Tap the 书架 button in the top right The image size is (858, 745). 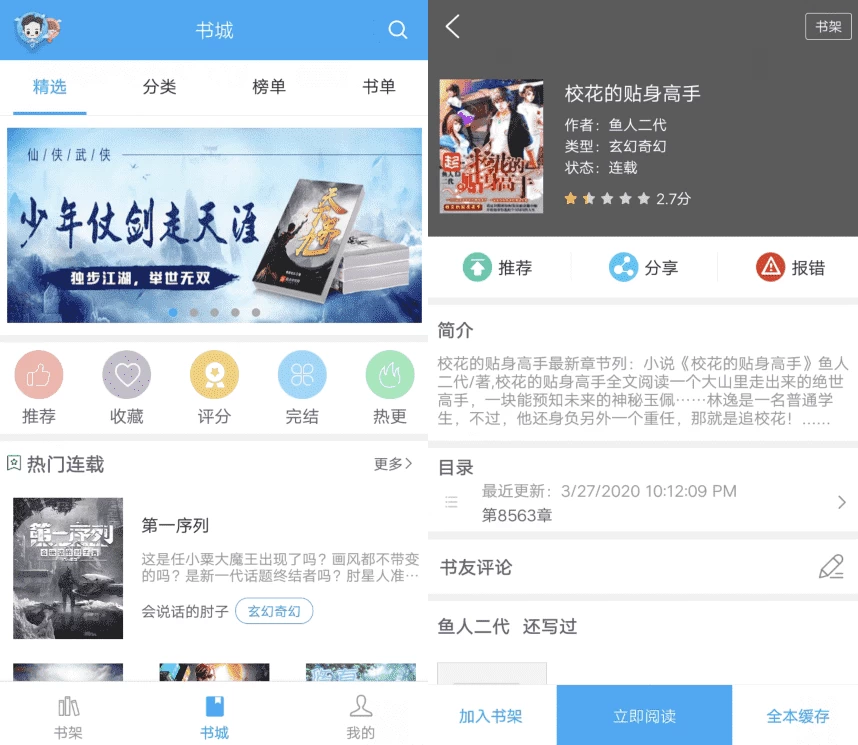click(828, 27)
